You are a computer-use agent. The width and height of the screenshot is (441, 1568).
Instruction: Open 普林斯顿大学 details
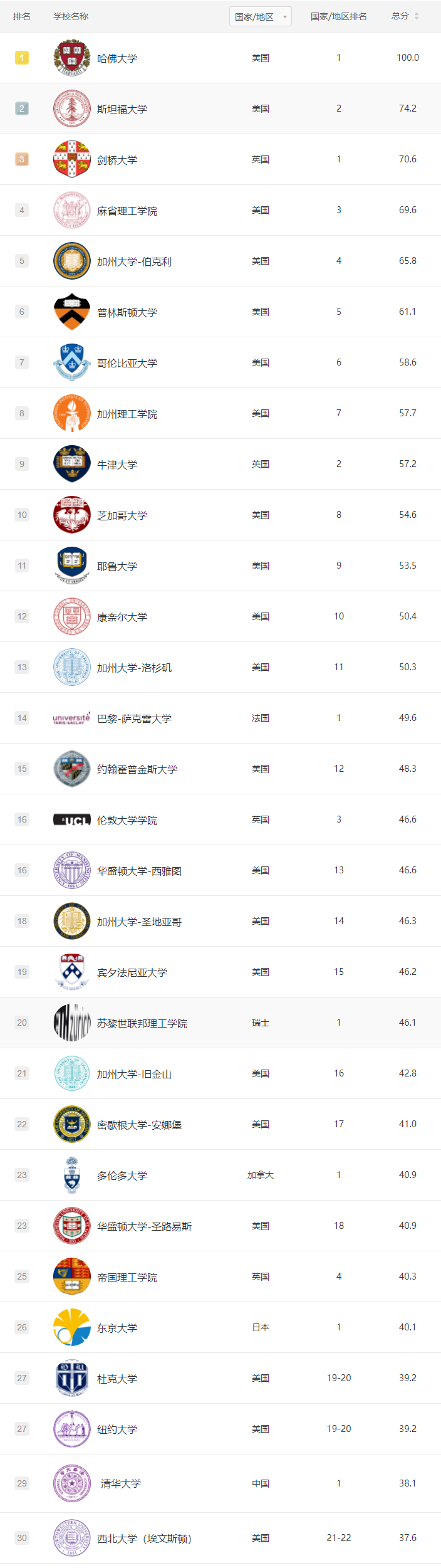(x=127, y=312)
